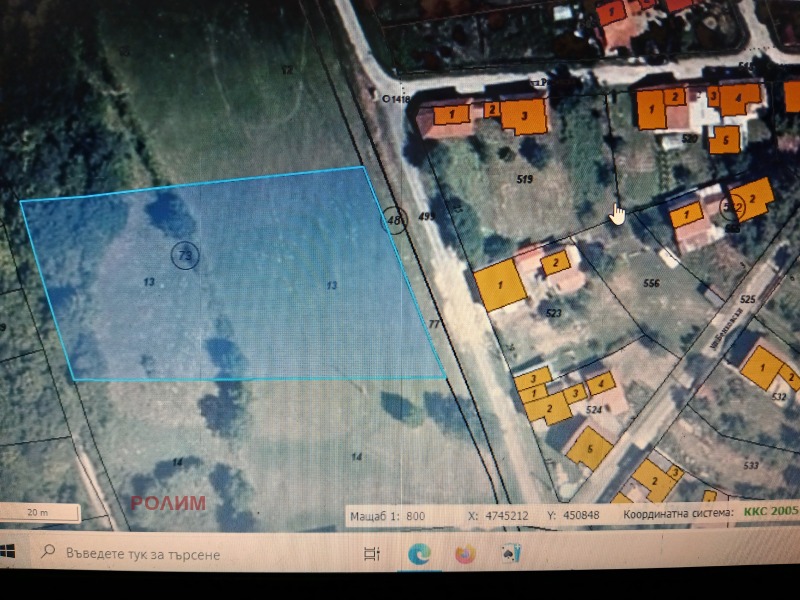The height and width of the screenshot is (600, 800).
Task: Launch Microsoft Edge from the taskbar
Action: (x=419, y=553)
